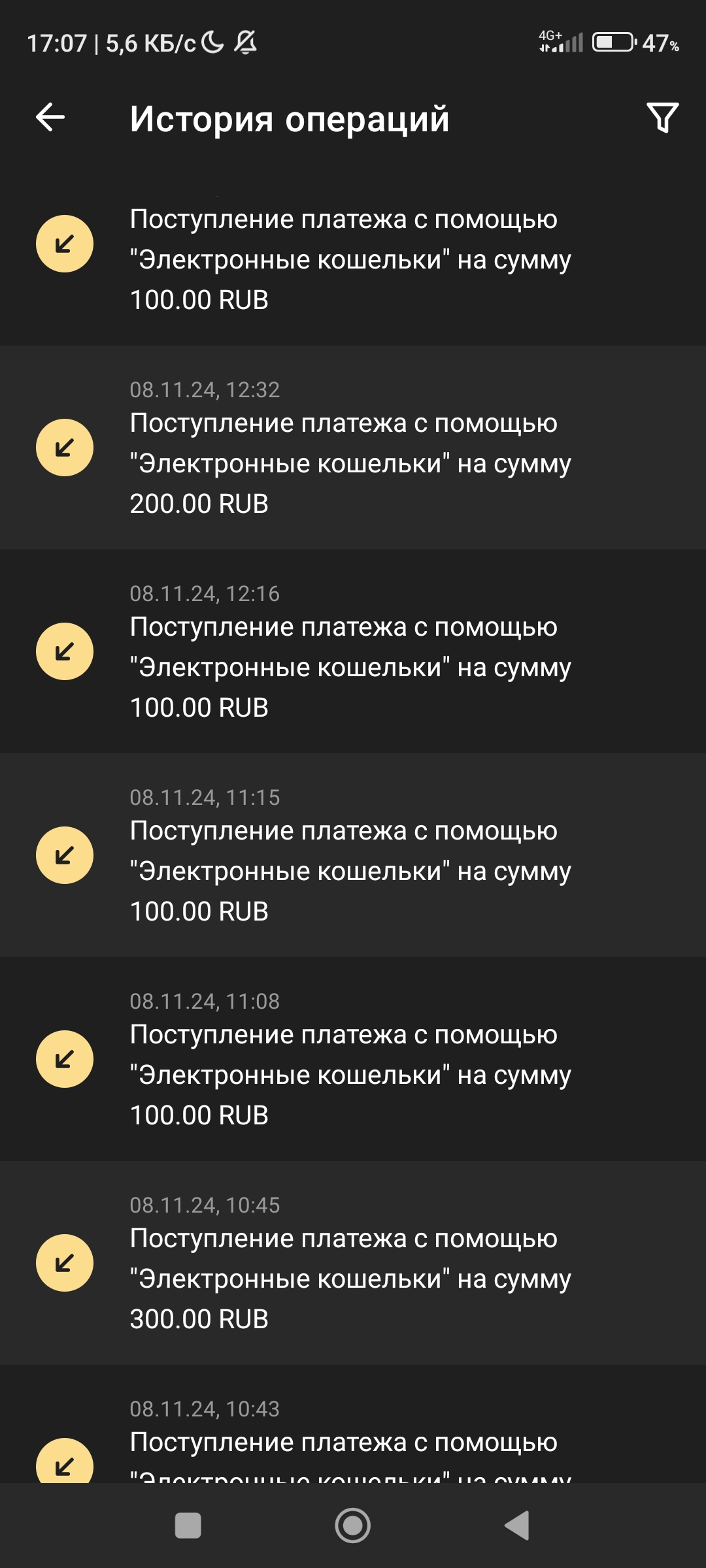This screenshot has height=1568, width=706.
Task: Open the filter for operation history
Action: click(662, 118)
